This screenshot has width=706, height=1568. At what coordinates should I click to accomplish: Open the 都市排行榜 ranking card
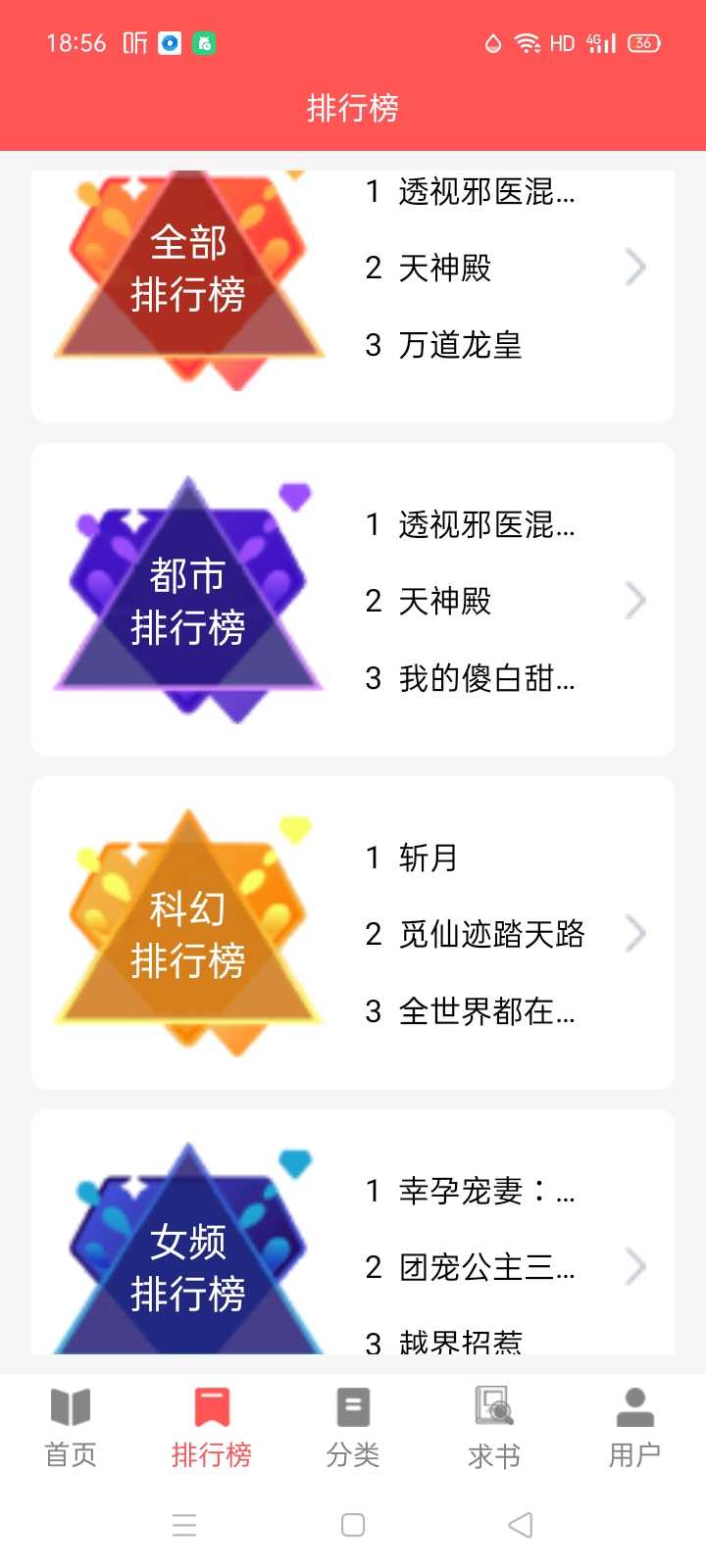point(353,600)
